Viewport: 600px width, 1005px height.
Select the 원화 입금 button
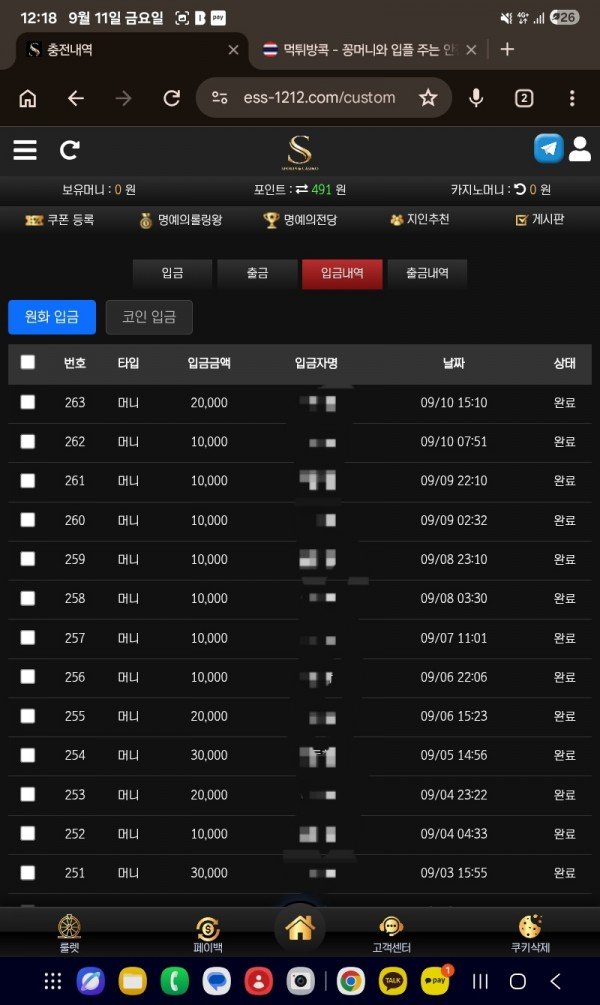click(52, 317)
